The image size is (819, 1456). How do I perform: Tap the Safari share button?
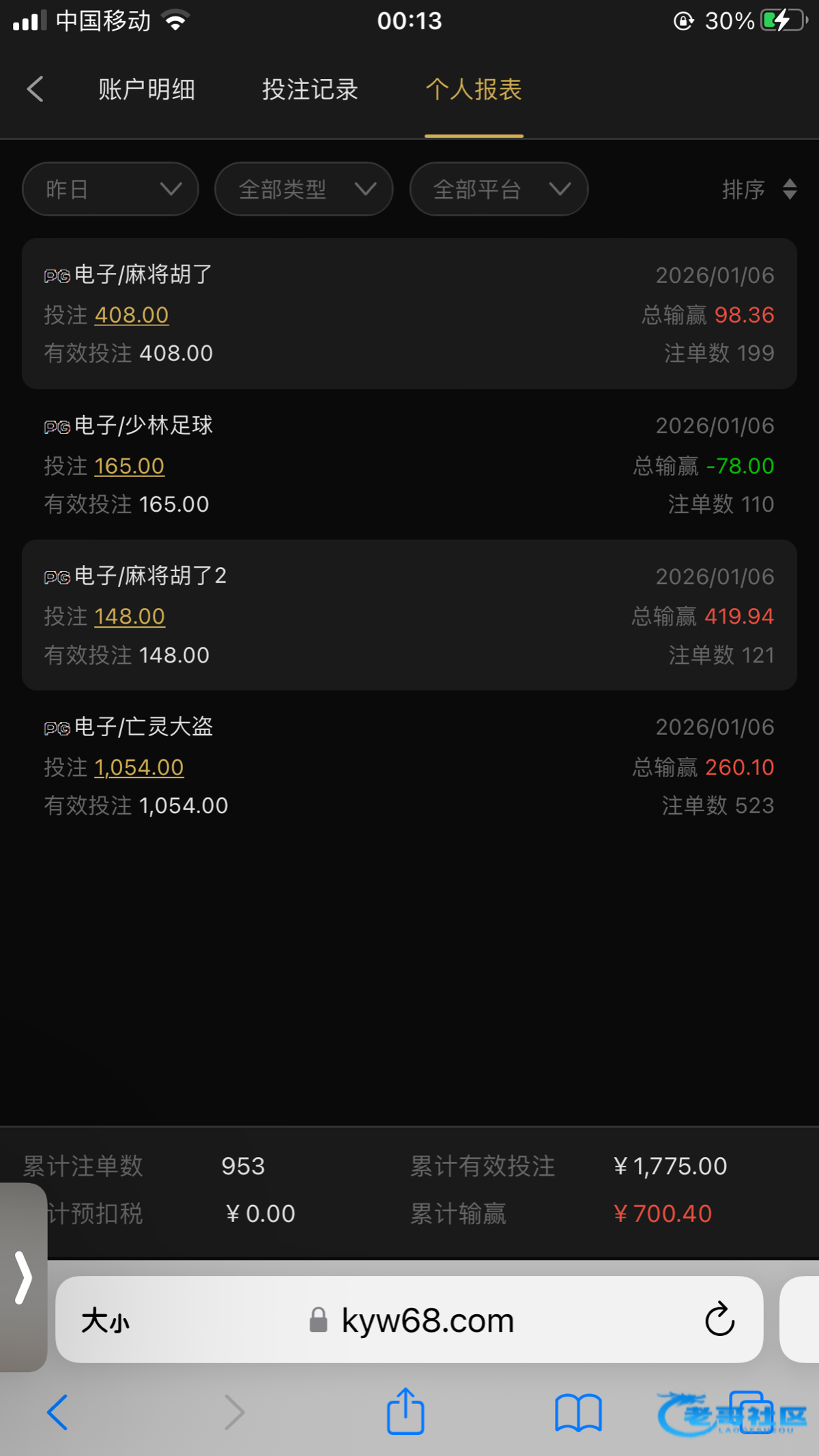click(405, 1412)
